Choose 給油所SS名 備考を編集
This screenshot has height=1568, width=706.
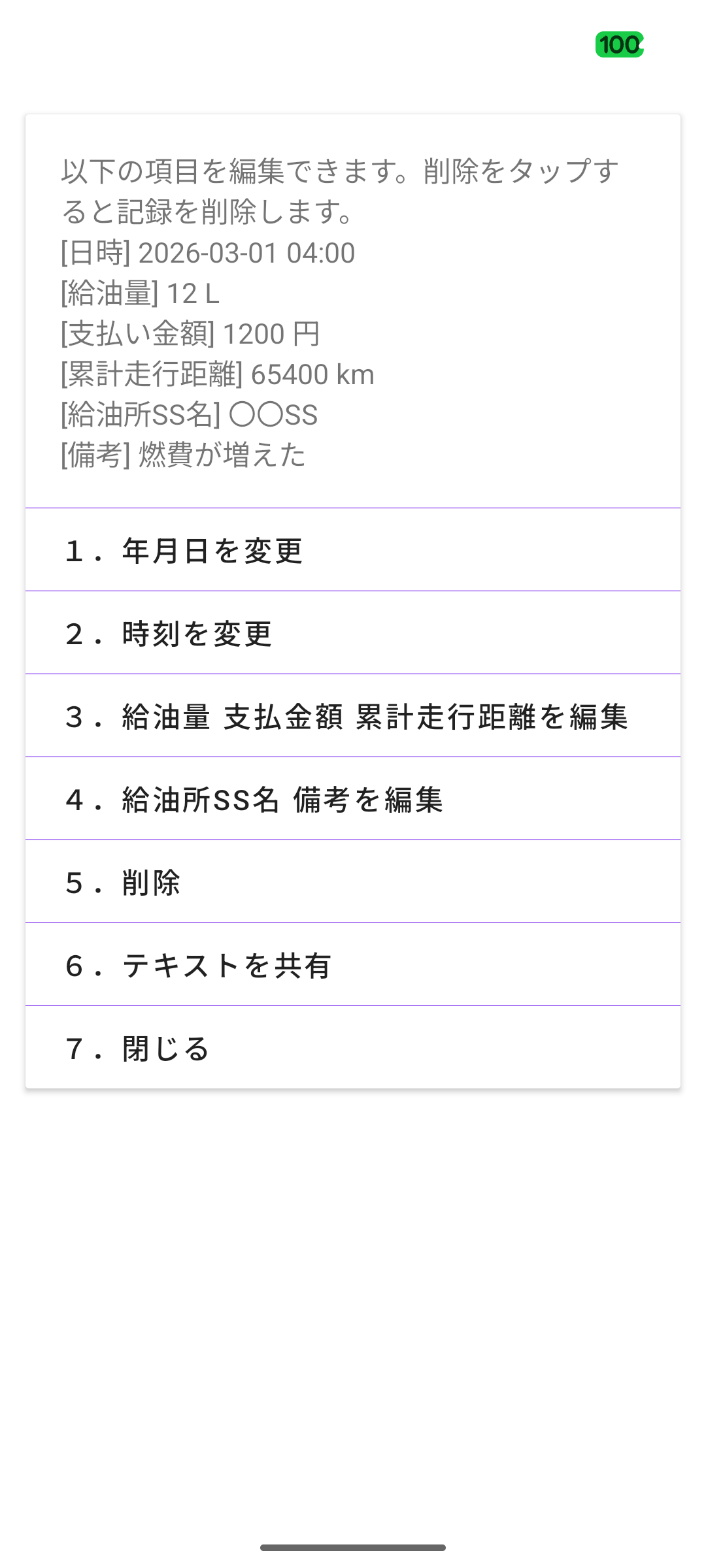[353, 799]
